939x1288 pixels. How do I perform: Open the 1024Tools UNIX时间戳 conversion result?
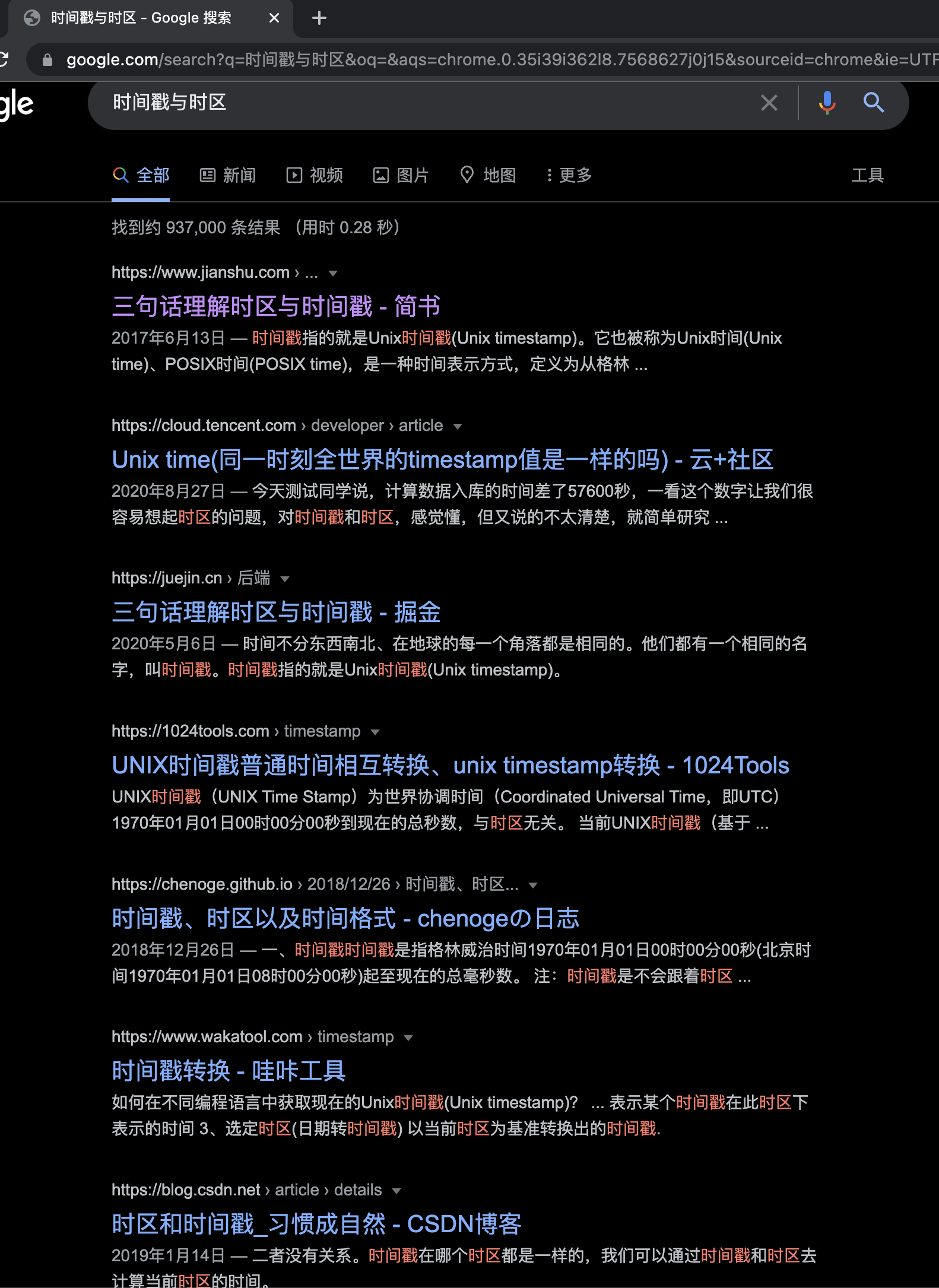pos(450,765)
